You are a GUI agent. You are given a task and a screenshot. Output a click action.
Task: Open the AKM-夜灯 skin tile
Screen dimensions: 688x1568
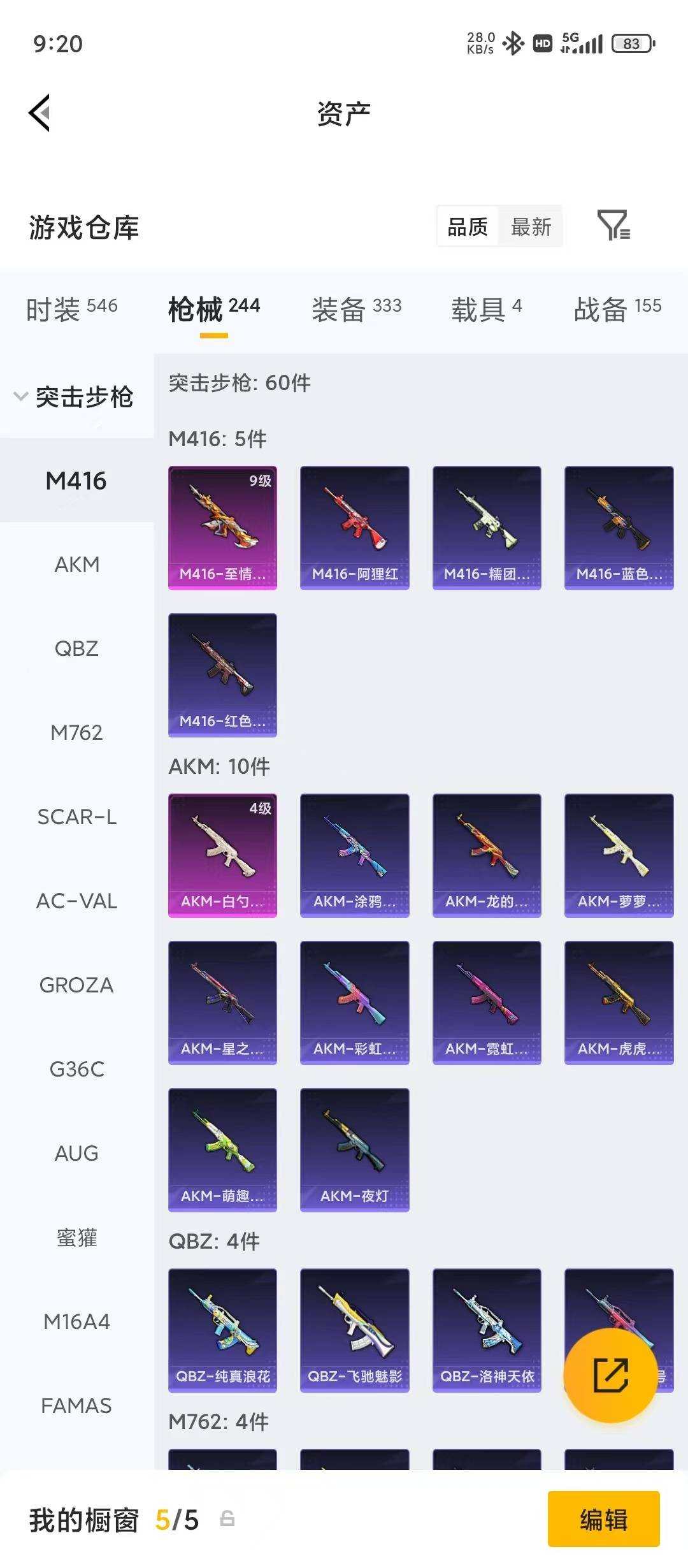click(x=355, y=1150)
